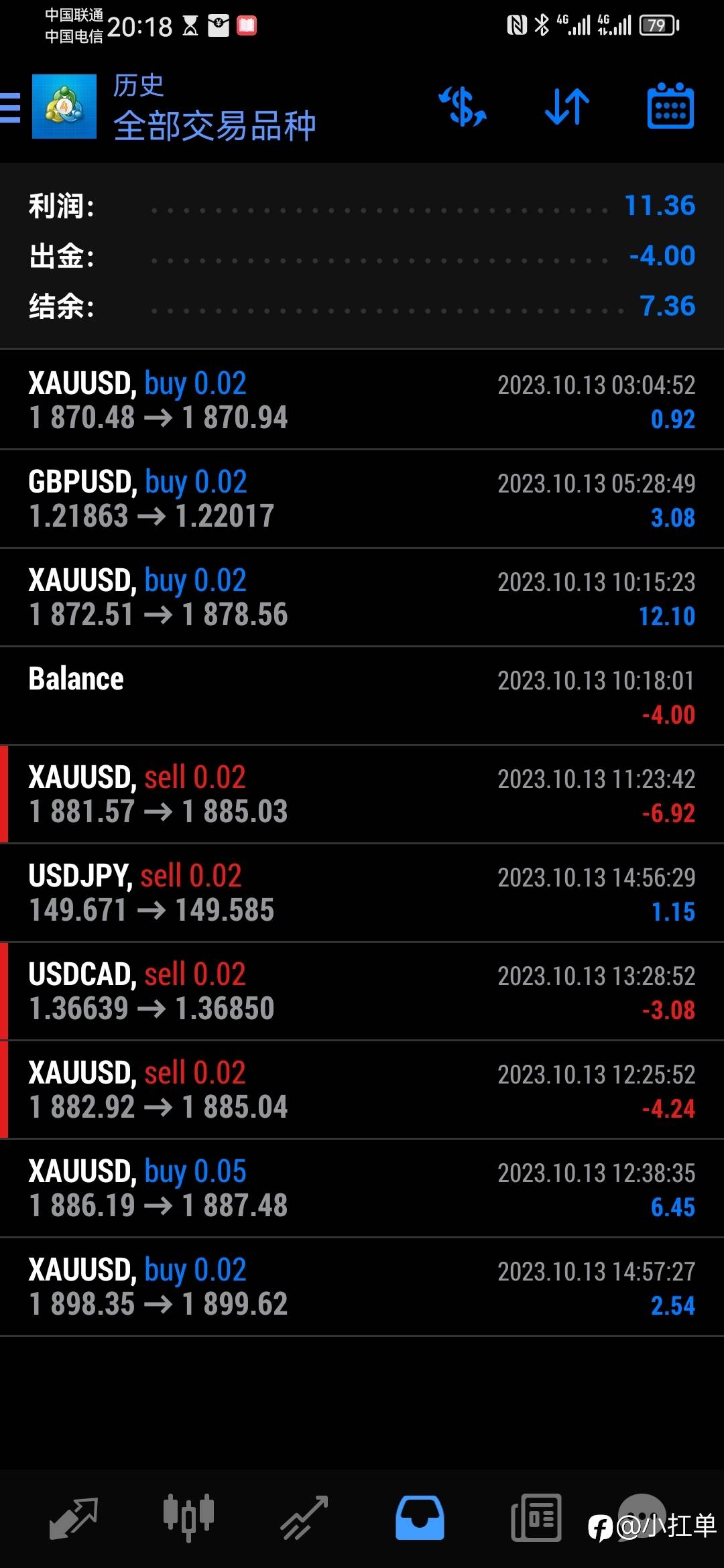
Task: Open the GBPUSD buy 0.02 trade
Action: (362, 499)
